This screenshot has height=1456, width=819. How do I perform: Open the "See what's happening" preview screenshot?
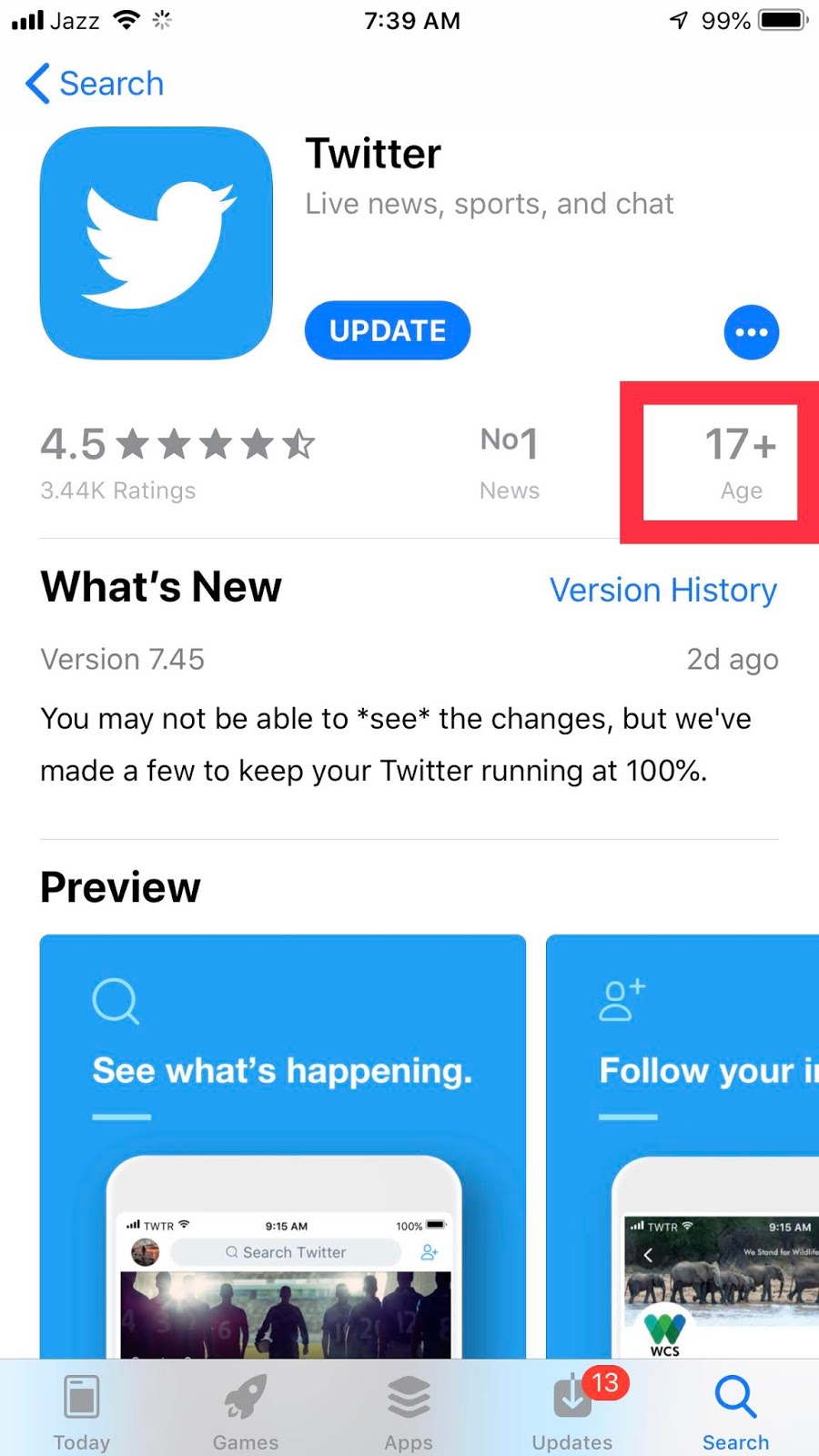[x=283, y=1147]
